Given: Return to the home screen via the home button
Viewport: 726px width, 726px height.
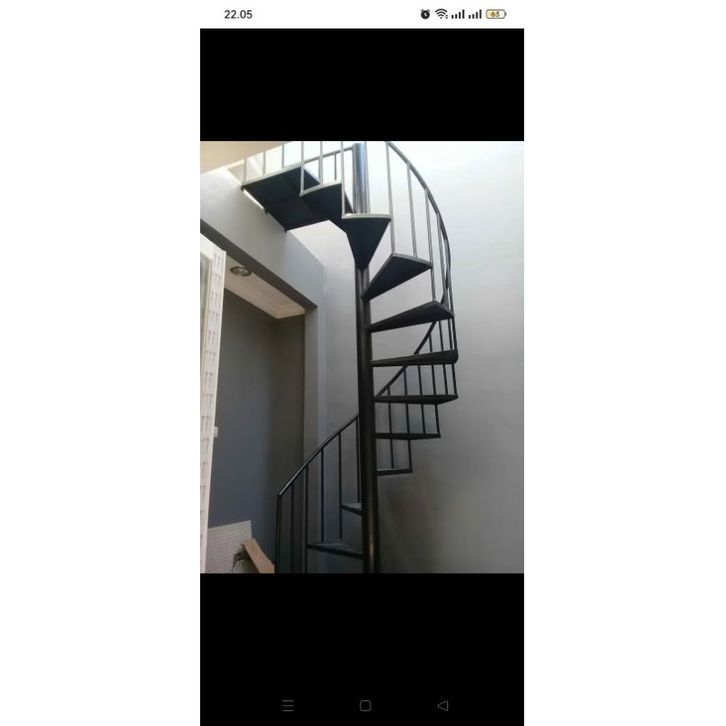Looking at the screenshot, I should coord(365,705).
